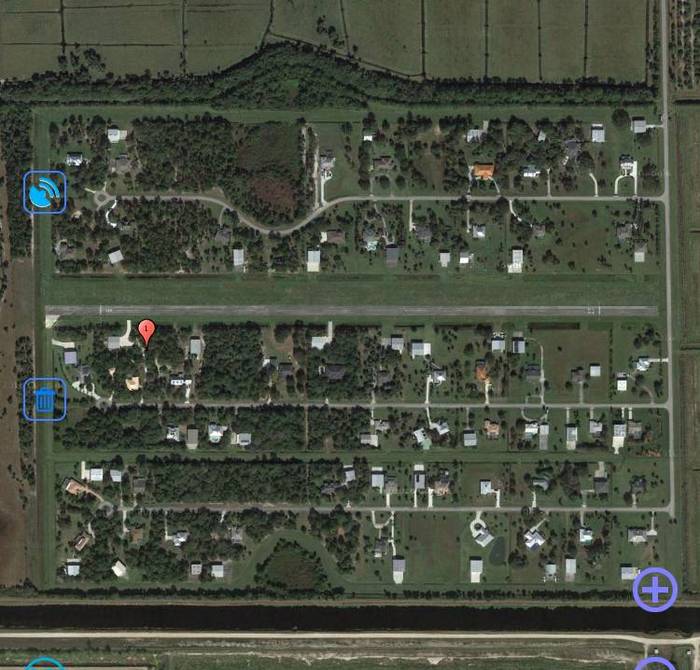Select the red location pin marker
The image size is (700, 670).
point(147,331)
